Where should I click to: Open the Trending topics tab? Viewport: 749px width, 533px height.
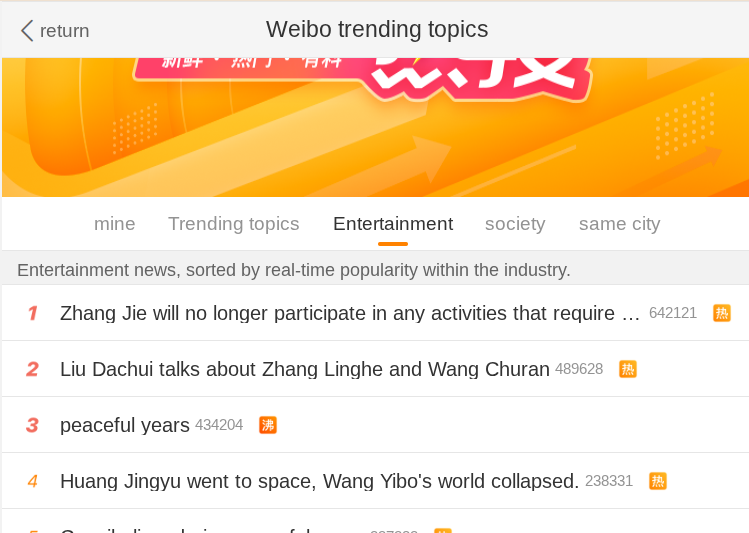233,224
